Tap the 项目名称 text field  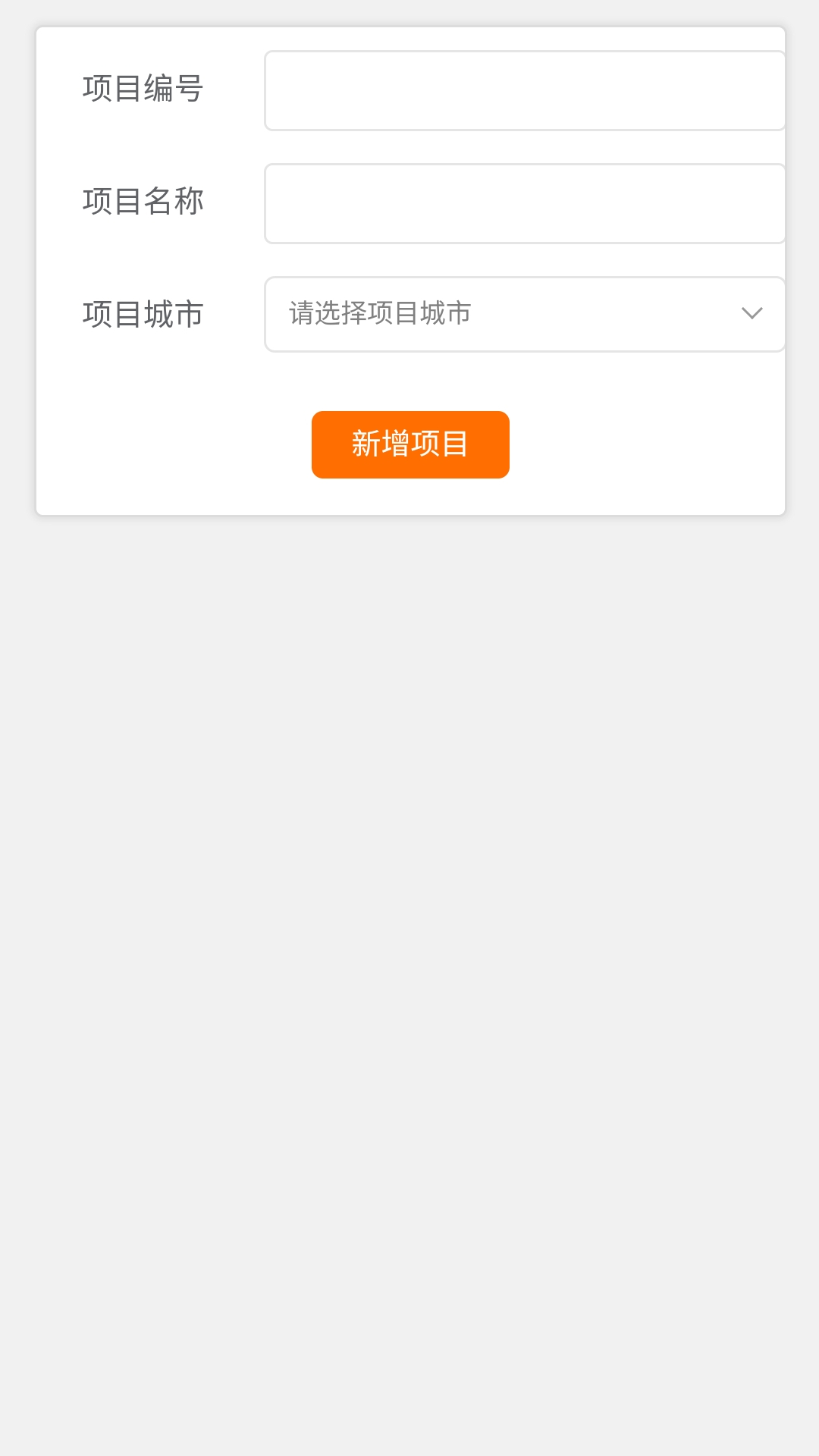[x=524, y=204]
